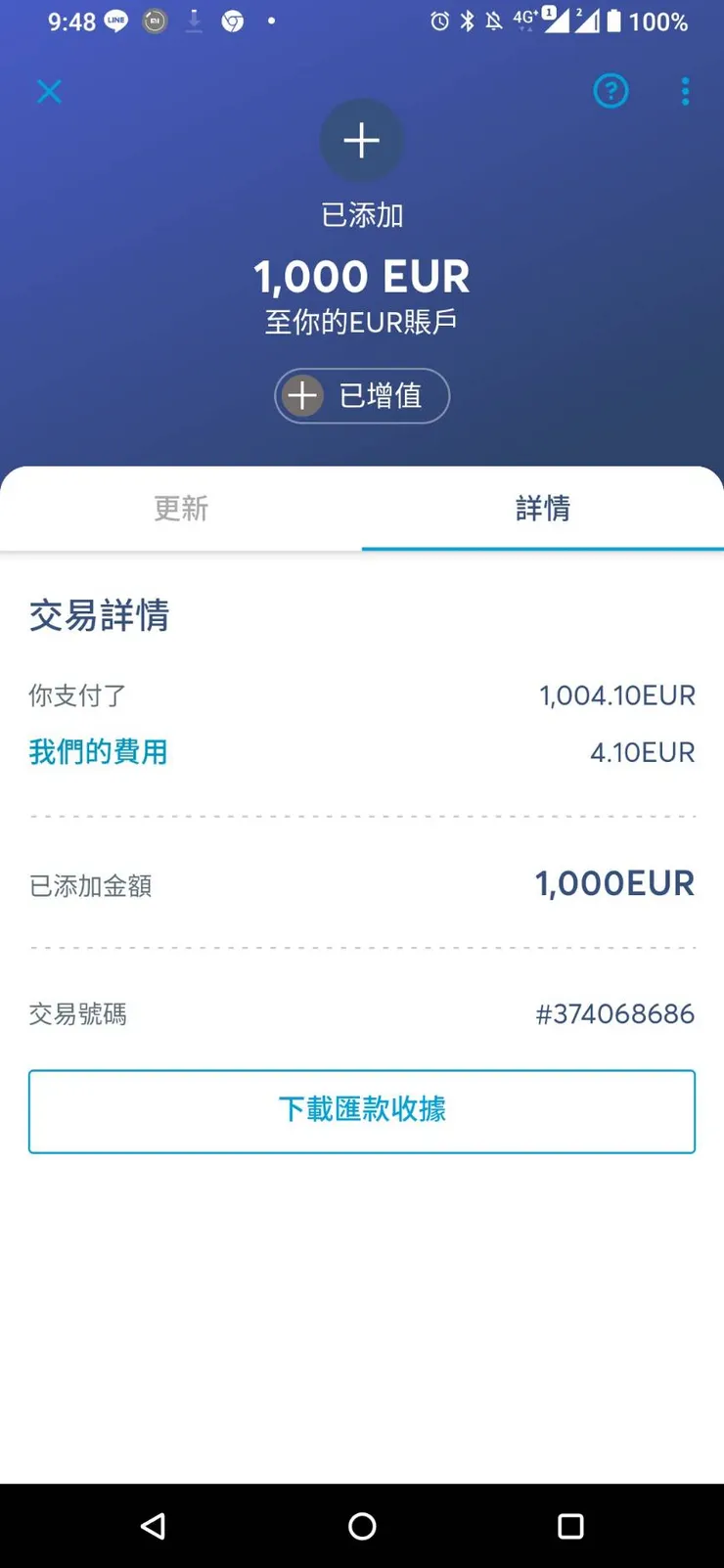Dismiss the screen with the X icon
724x1568 pixels.
click(x=49, y=91)
